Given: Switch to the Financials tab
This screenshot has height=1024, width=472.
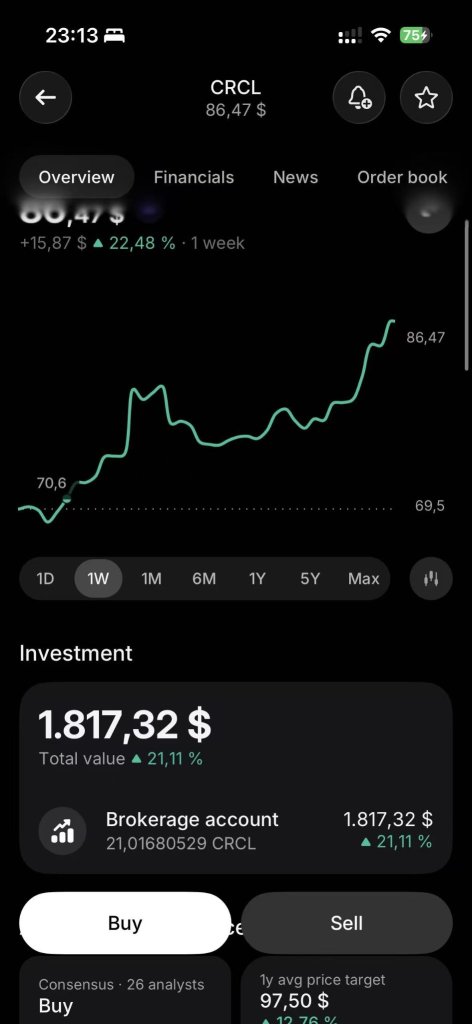Looking at the screenshot, I should click(194, 177).
